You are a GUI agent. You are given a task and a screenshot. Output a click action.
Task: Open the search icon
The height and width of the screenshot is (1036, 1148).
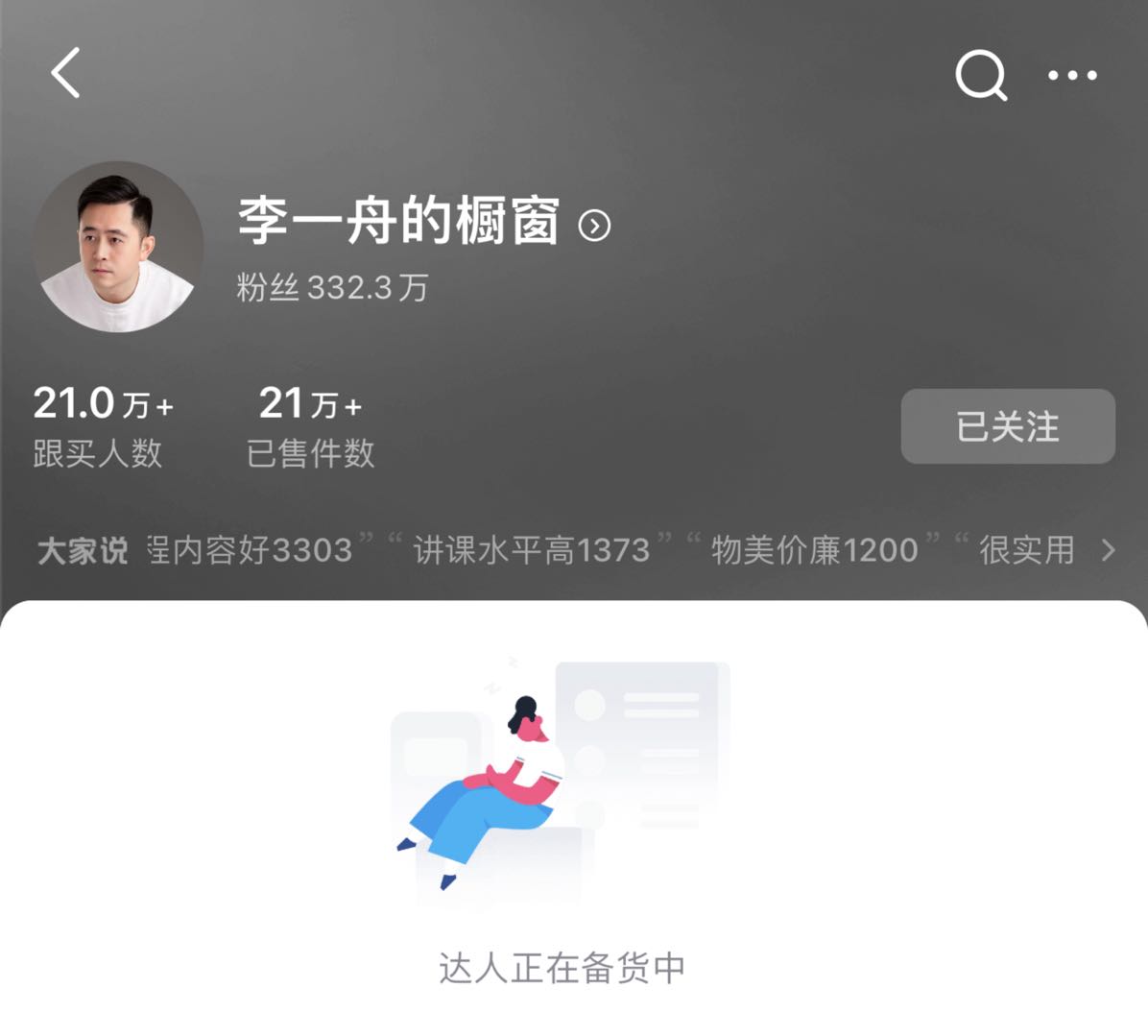(x=980, y=75)
